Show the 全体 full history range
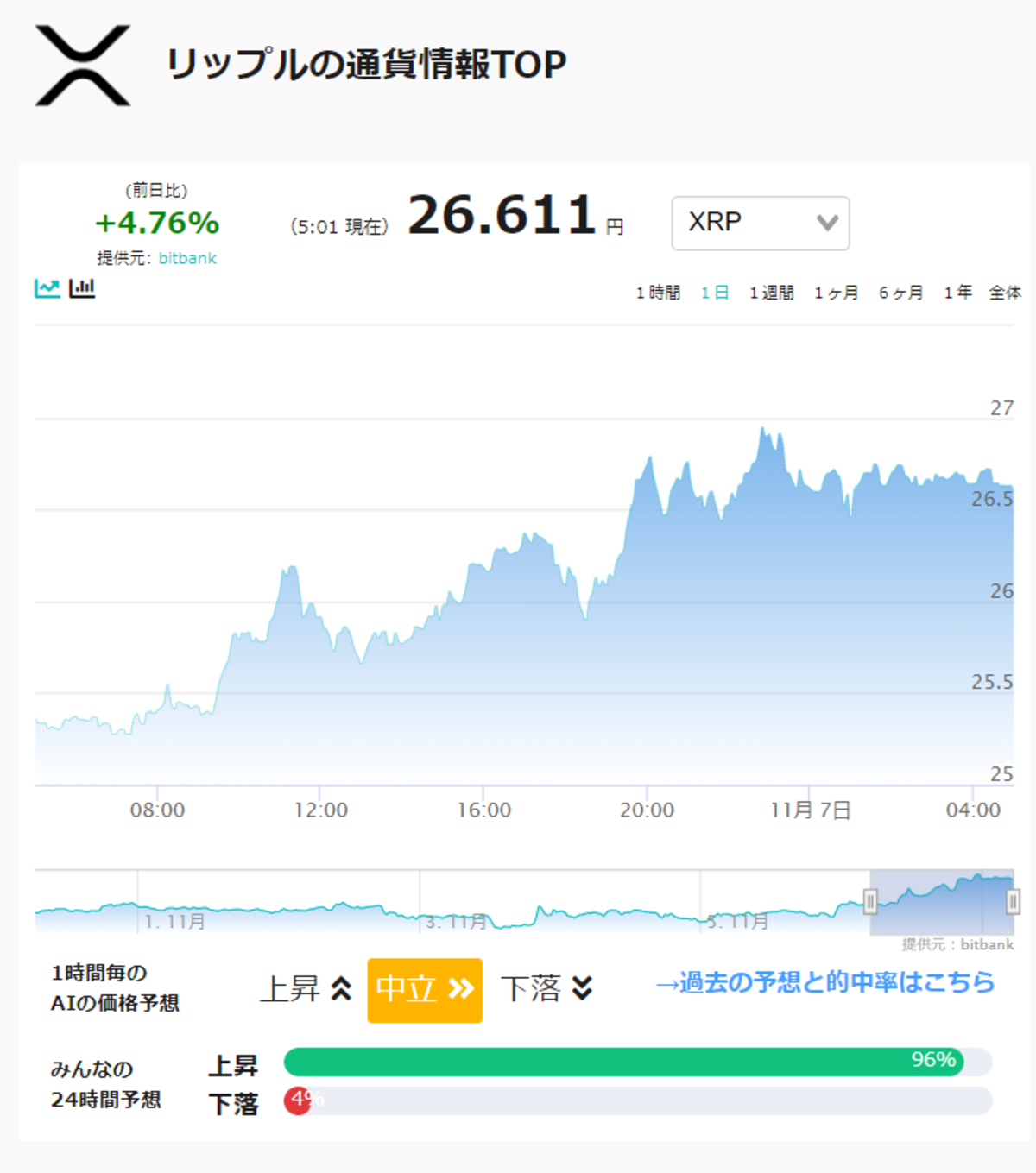Viewport: 1036px width, 1173px height. click(x=1005, y=293)
